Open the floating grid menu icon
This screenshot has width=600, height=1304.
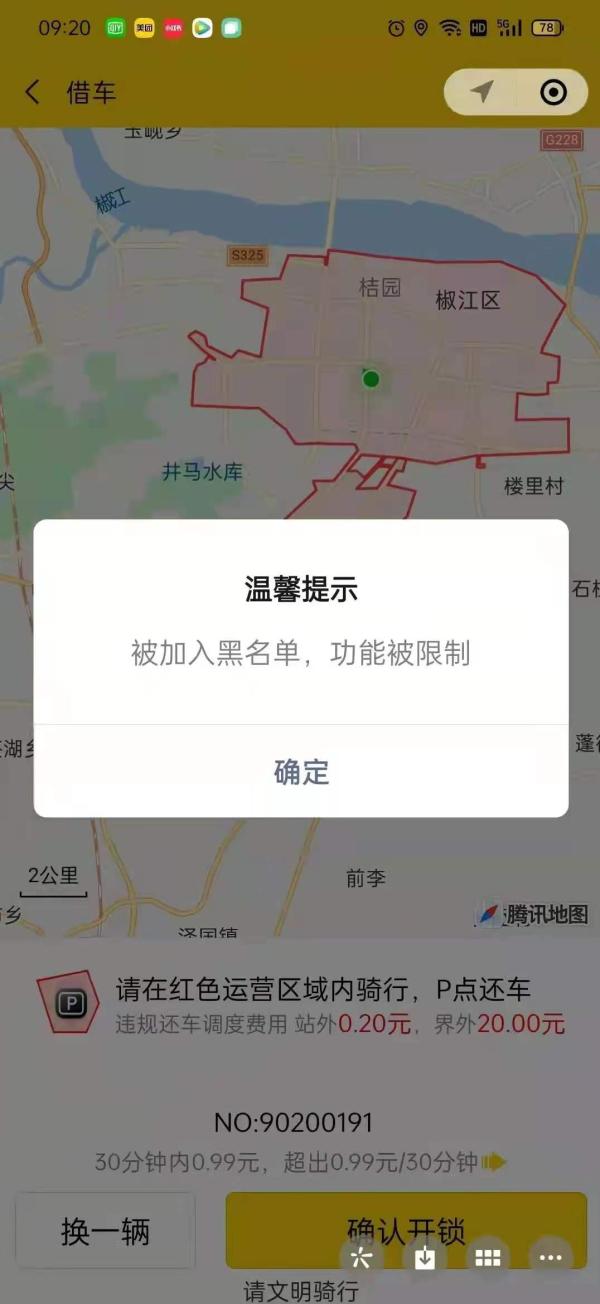487,1259
